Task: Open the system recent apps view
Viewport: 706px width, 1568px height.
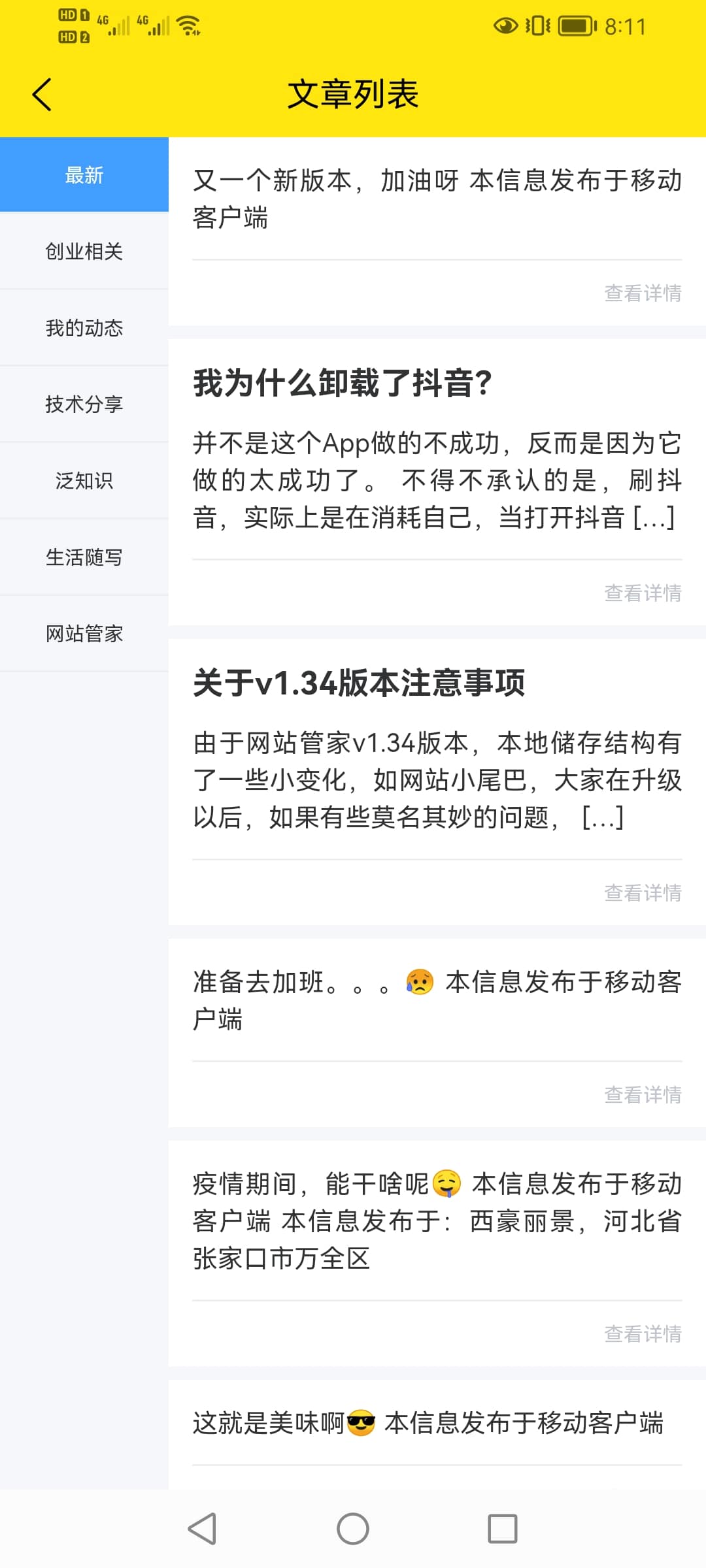Action: pos(503,1529)
